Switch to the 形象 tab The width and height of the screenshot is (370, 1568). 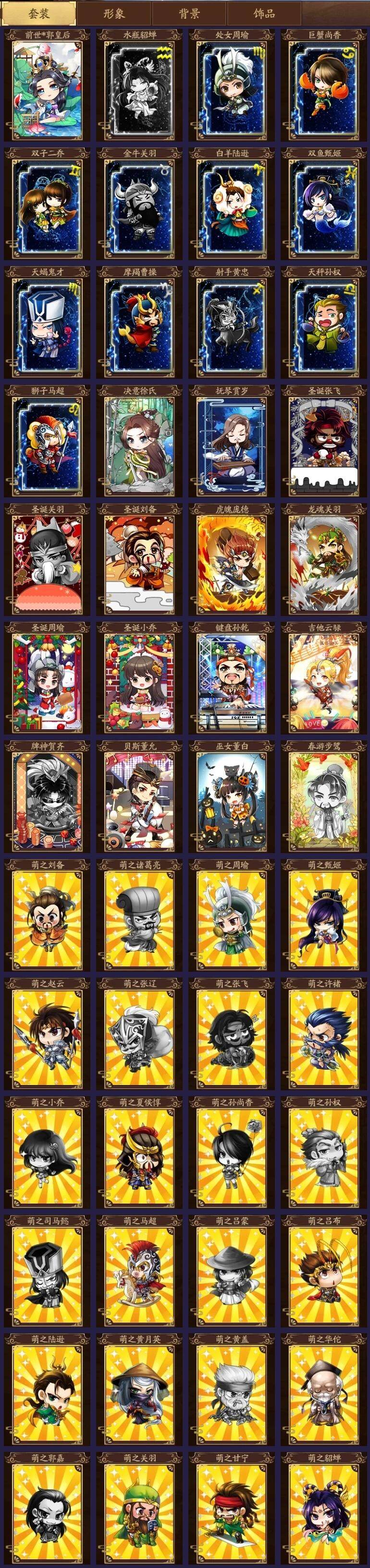114,13
